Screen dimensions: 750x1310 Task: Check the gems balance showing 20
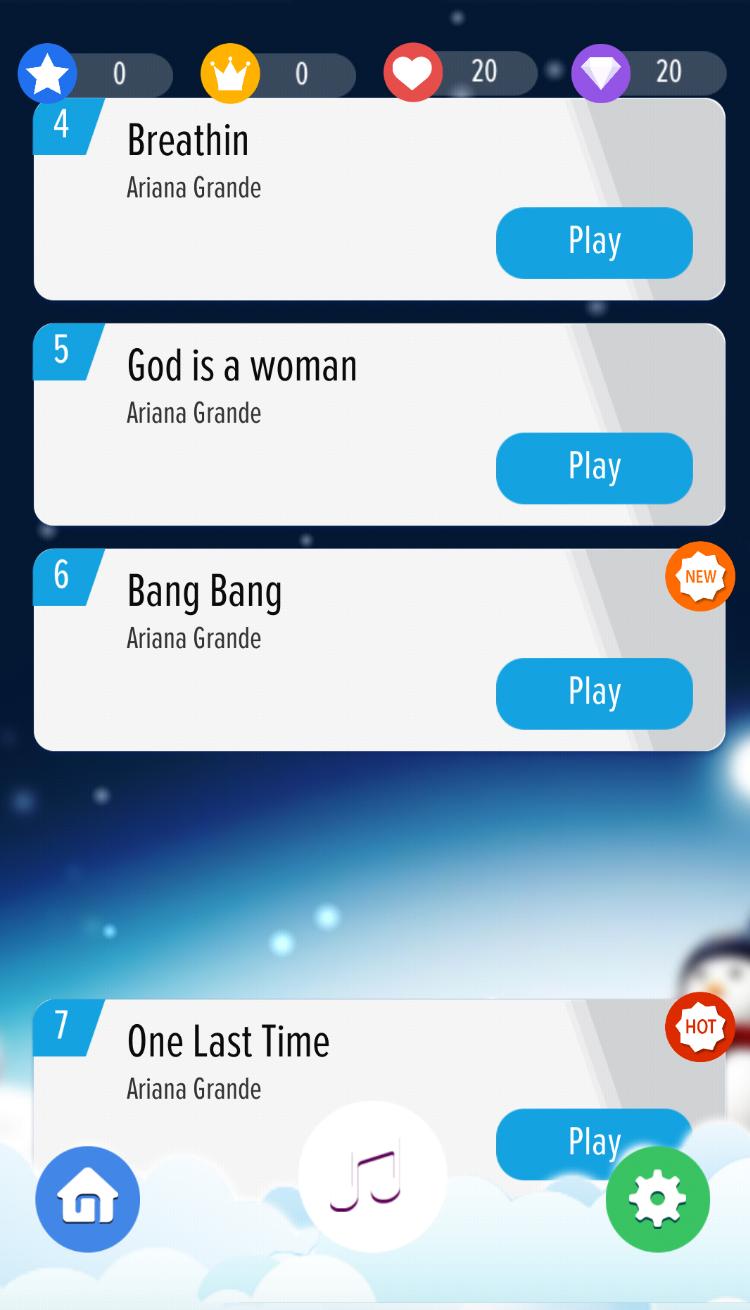668,72
